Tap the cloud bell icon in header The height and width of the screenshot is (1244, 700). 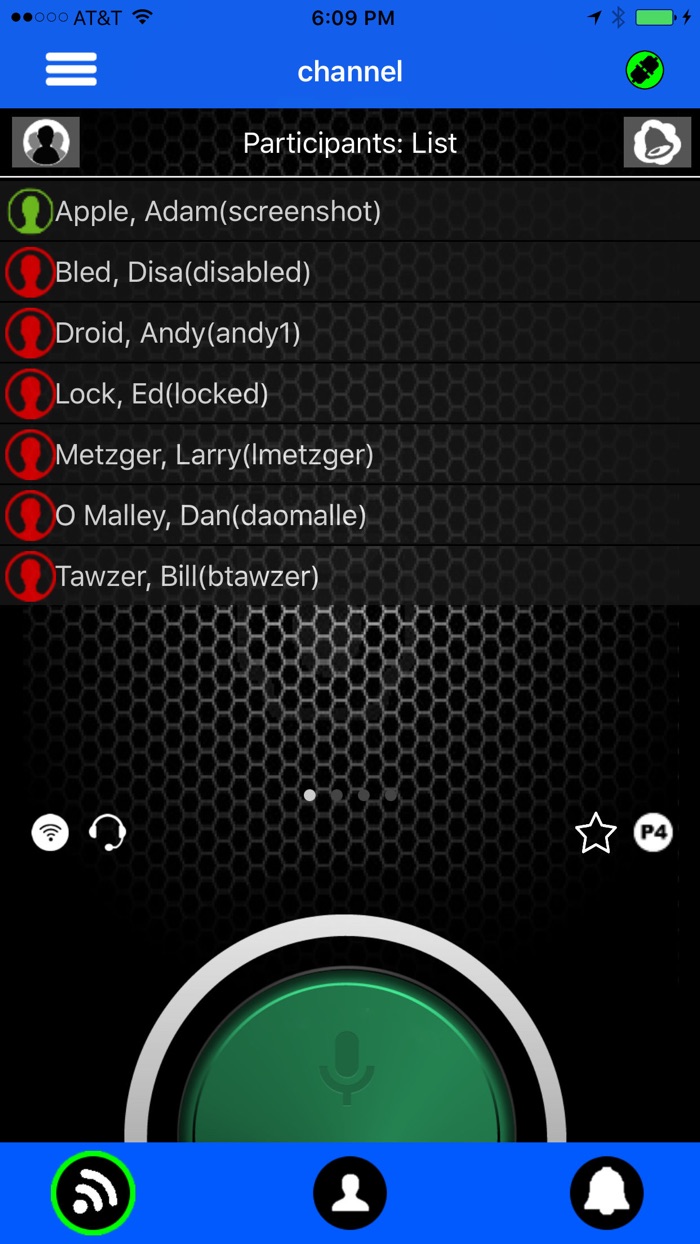tap(657, 142)
